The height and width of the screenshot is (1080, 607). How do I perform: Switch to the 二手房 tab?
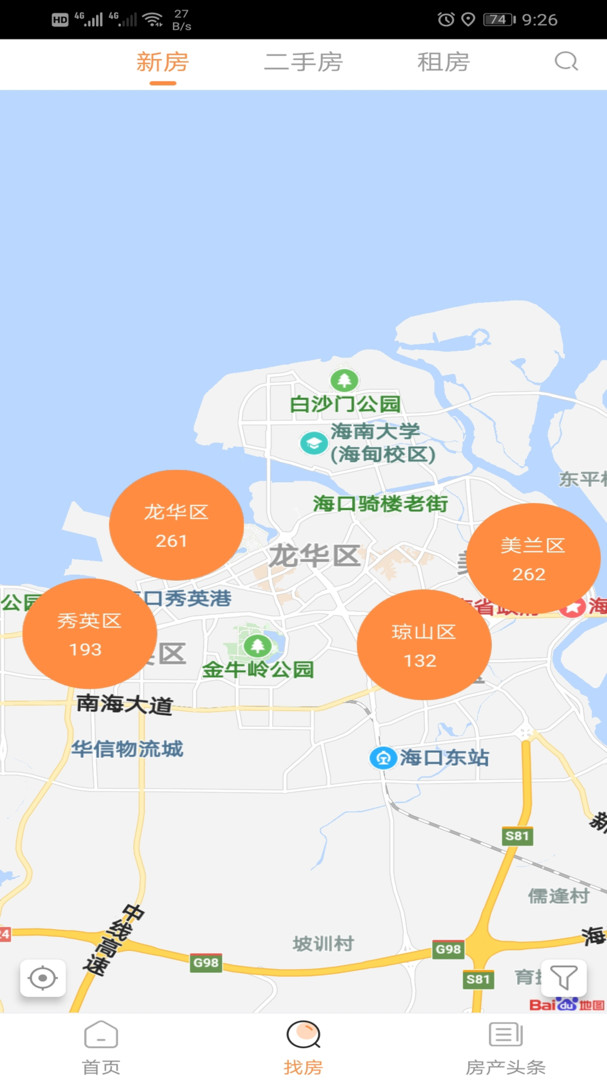click(x=303, y=62)
